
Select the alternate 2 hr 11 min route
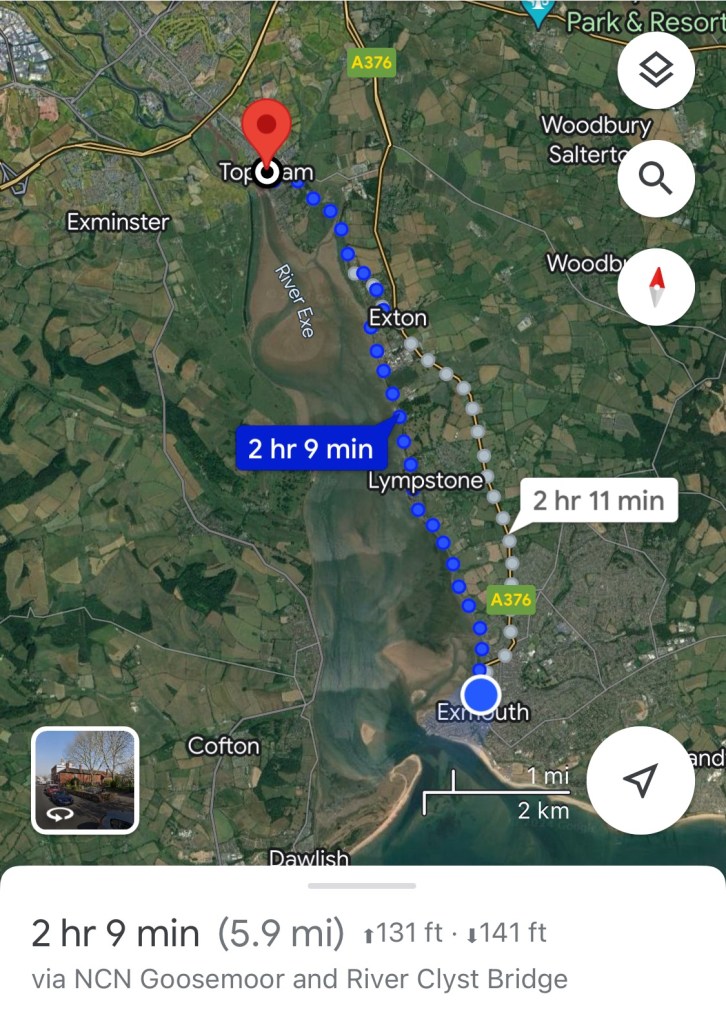coord(598,500)
